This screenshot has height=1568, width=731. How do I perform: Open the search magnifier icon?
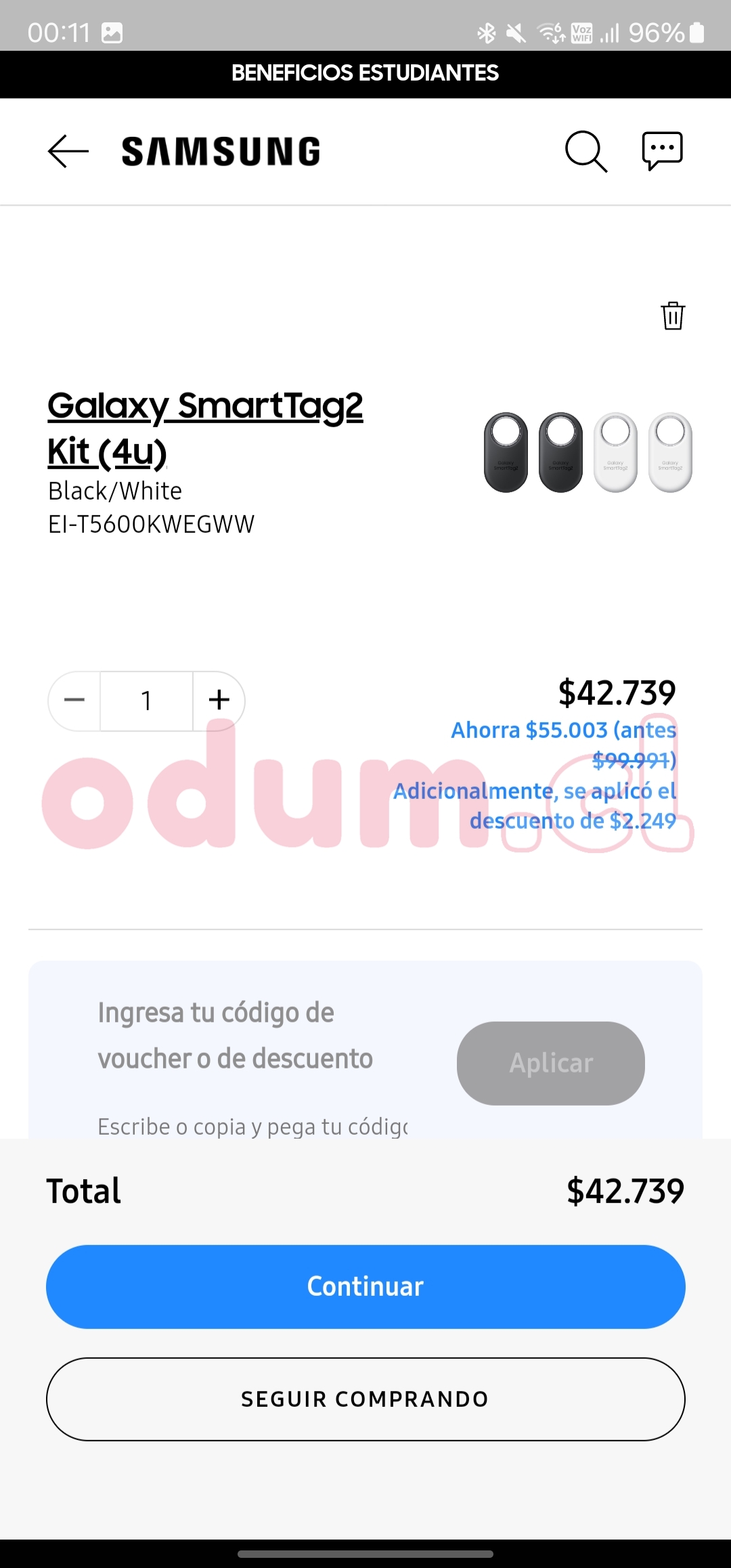[x=585, y=151]
